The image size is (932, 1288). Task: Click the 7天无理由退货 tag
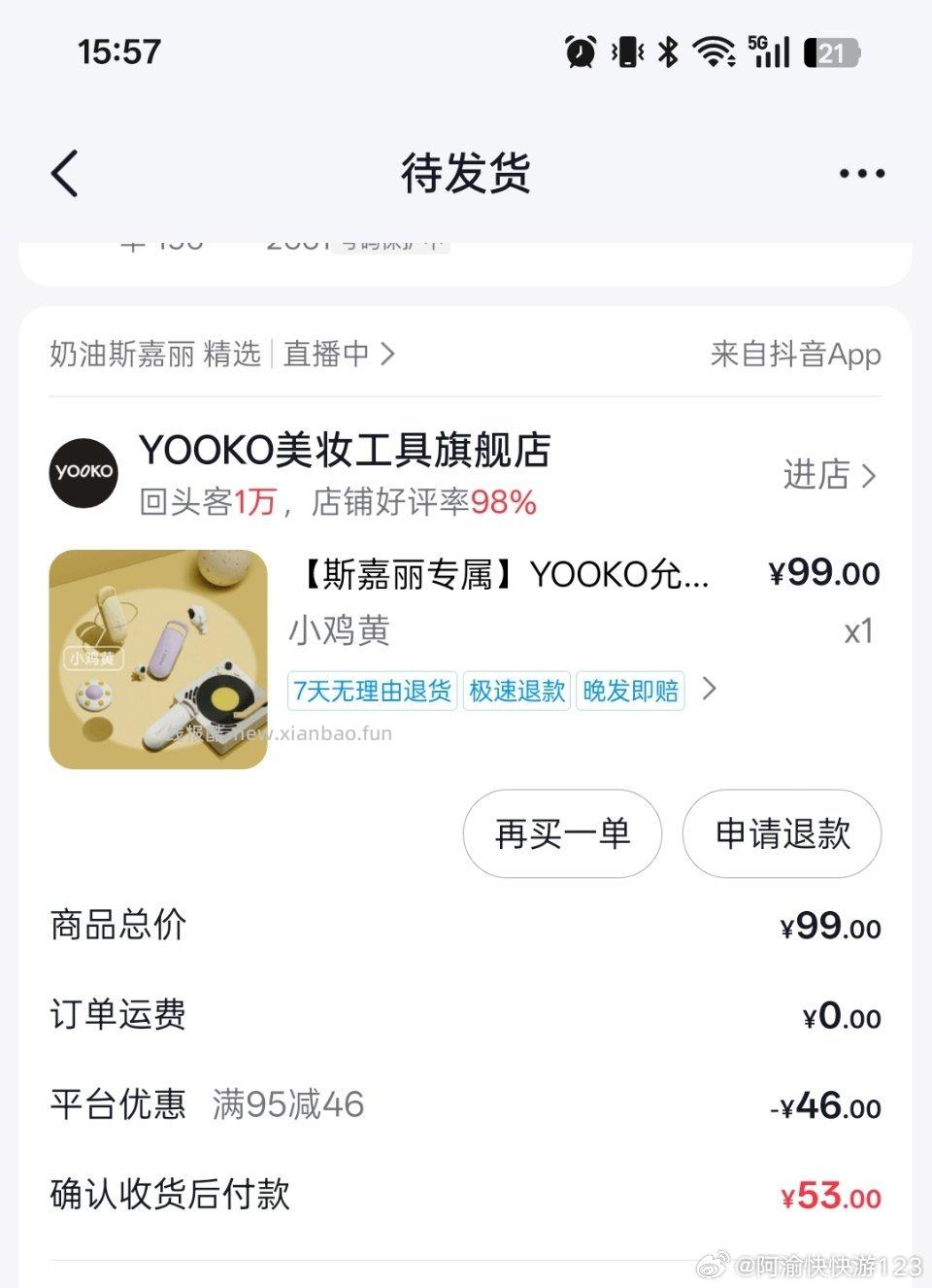tap(372, 691)
